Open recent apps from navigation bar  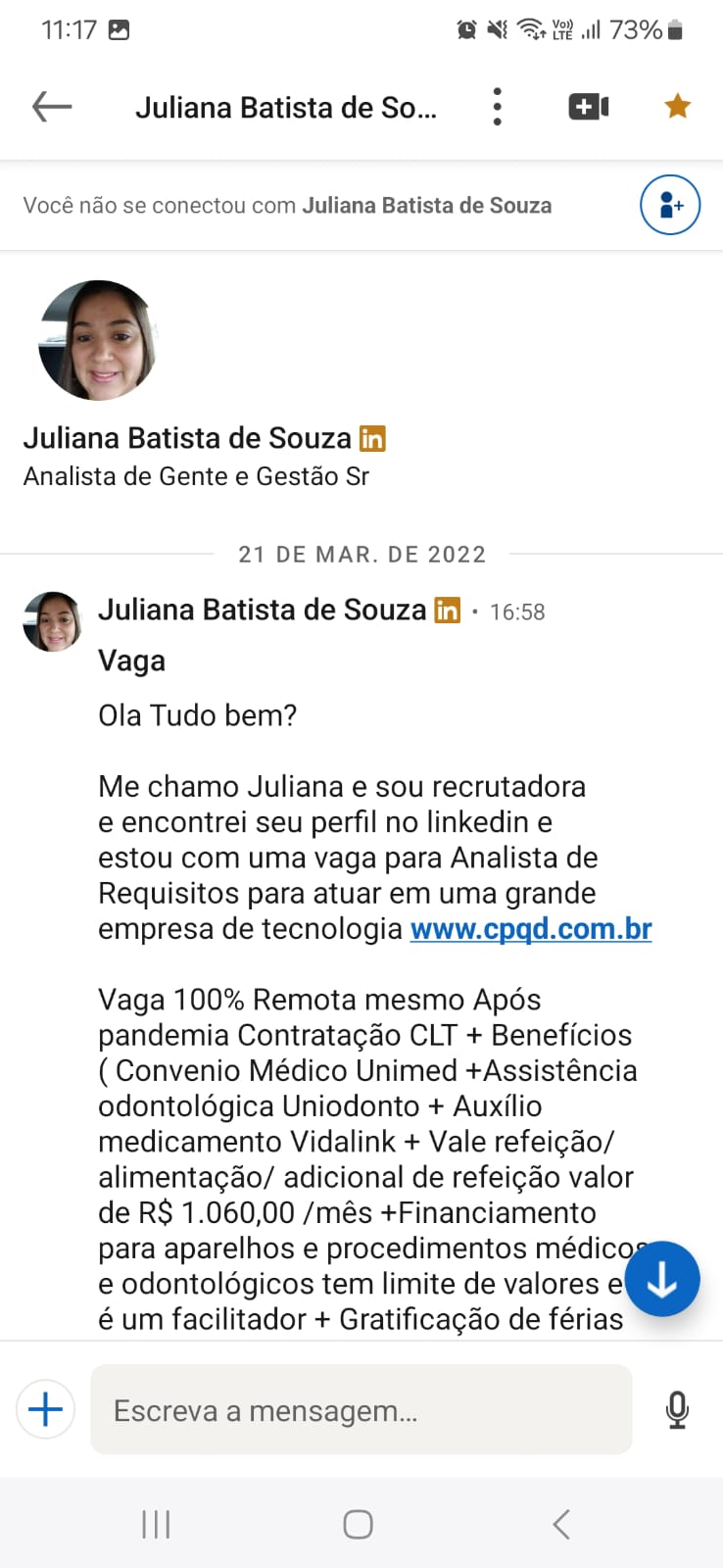pos(156,1524)
